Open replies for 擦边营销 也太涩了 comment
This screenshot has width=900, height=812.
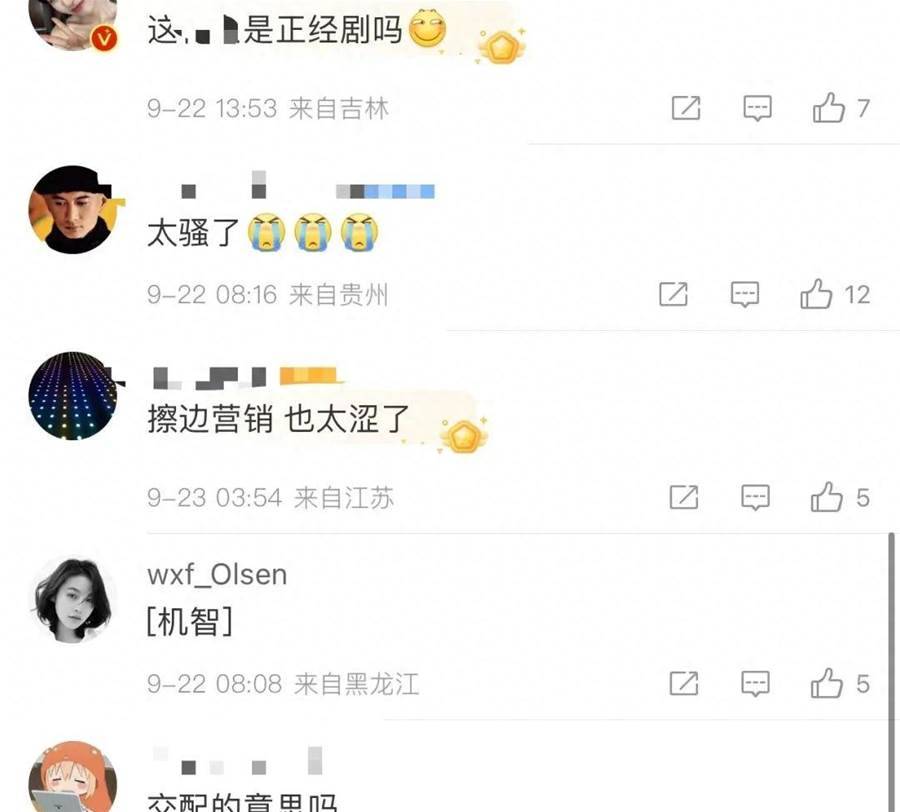[755, 497]
